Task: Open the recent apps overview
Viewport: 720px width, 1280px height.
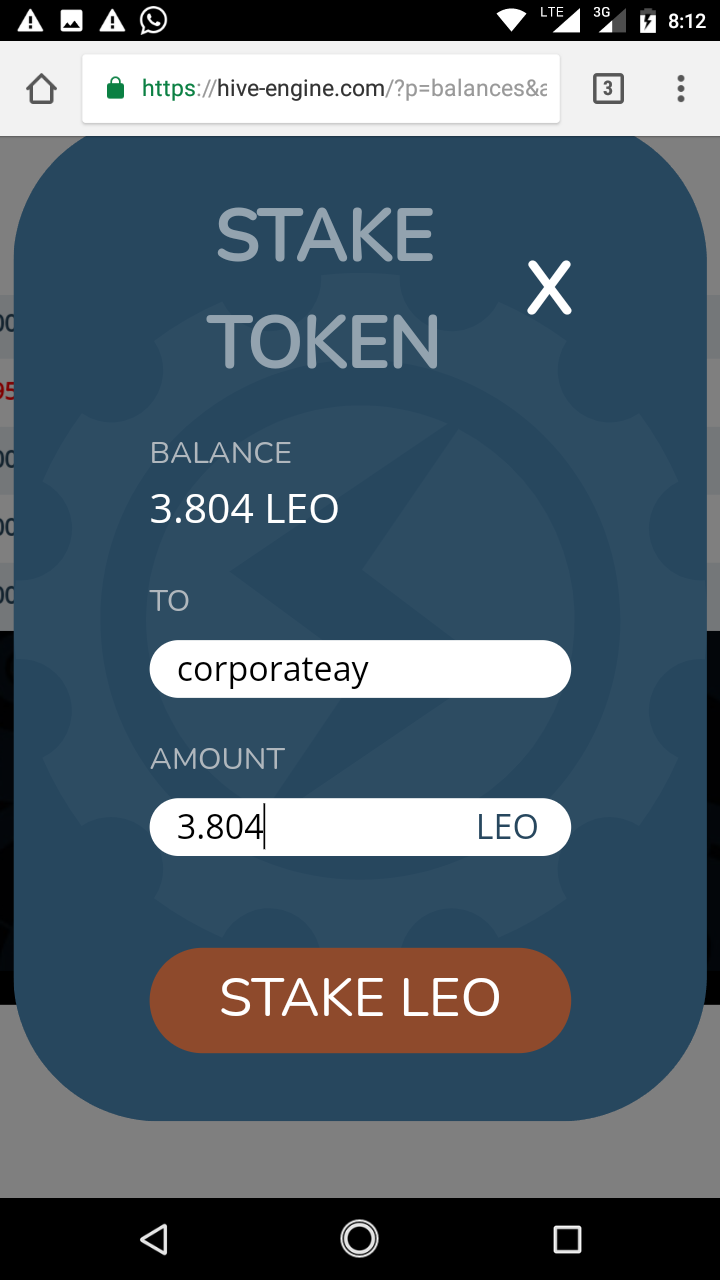Action: [567, 1240]
